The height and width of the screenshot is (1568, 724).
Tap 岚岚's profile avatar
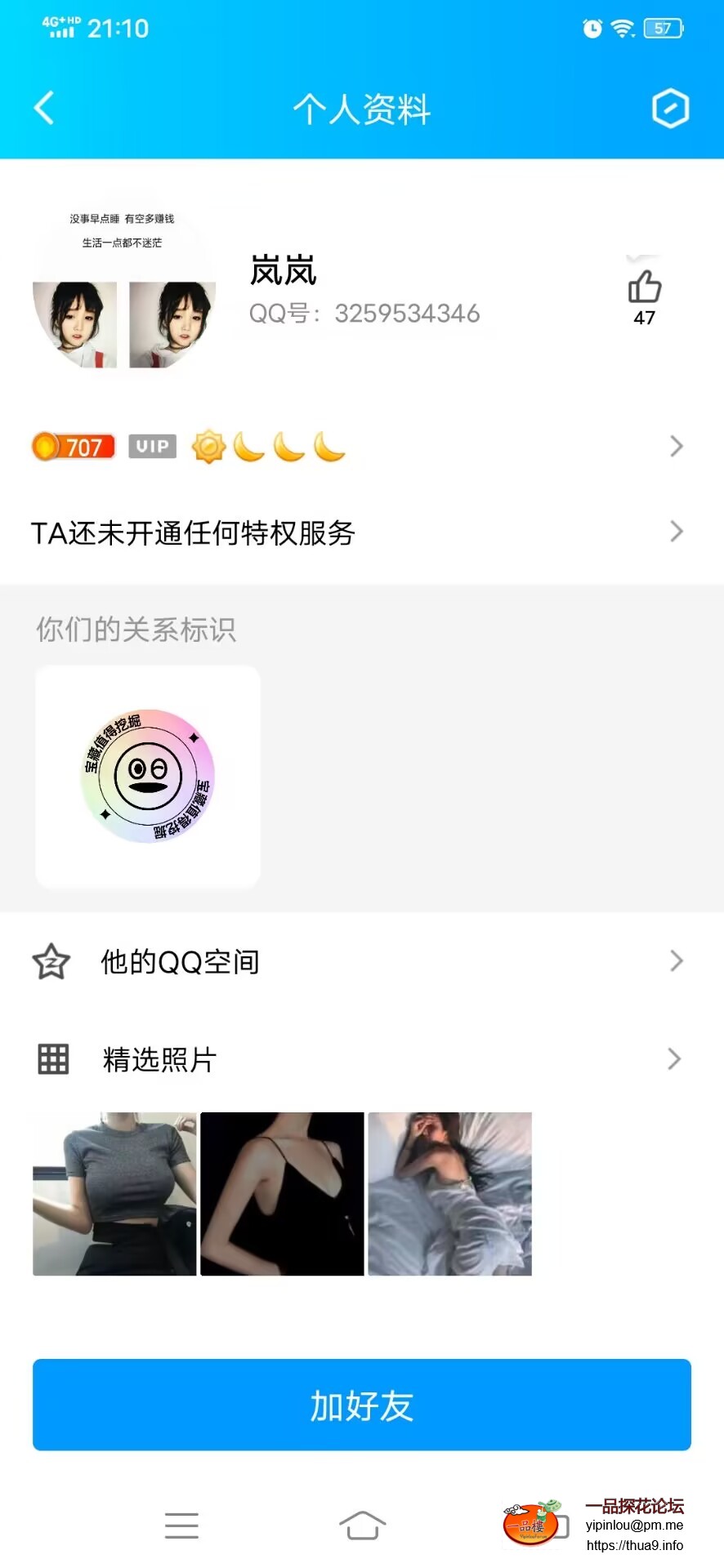tap(123, 287)
